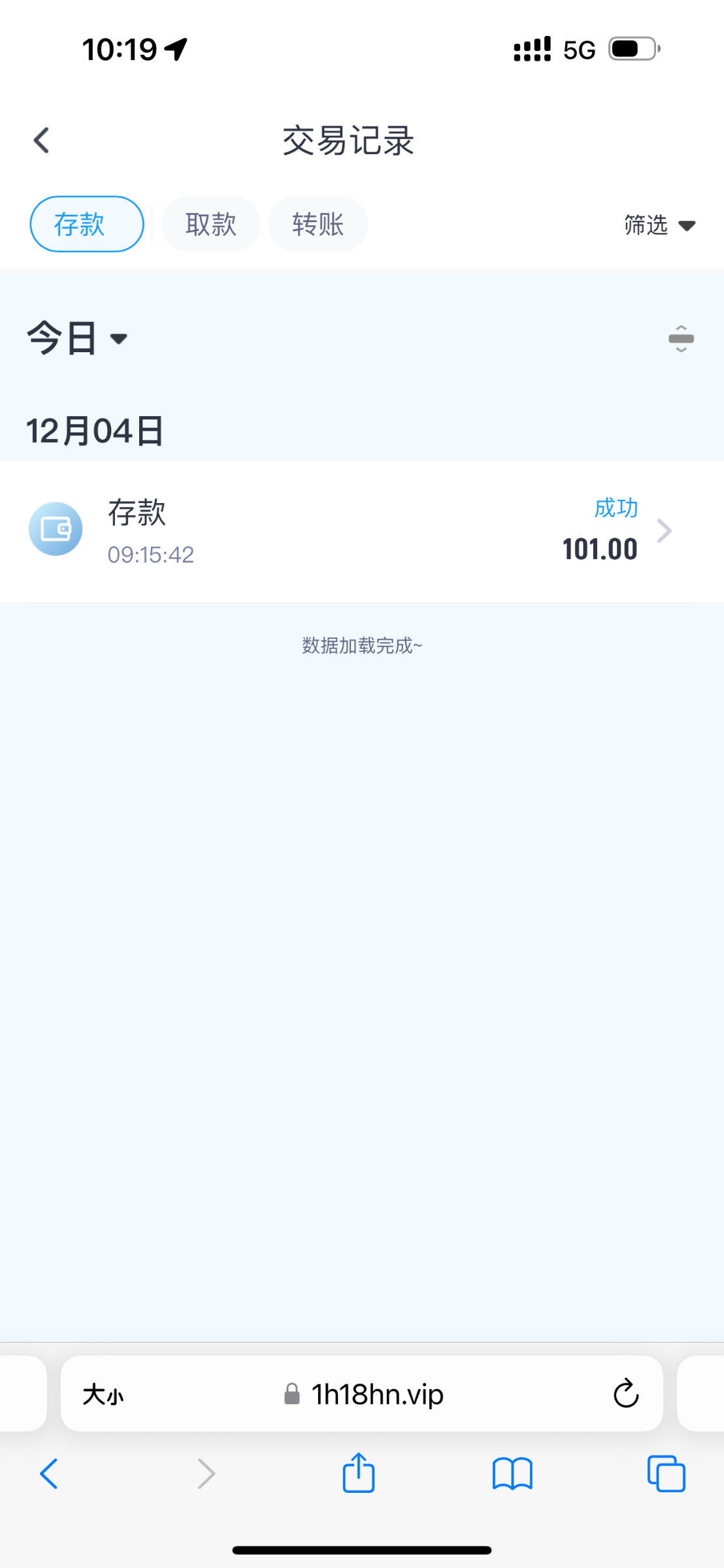Screen dimensions: 724x1568
Task: Tap the 大小 text size button
Action: (x=103, y=1395)
